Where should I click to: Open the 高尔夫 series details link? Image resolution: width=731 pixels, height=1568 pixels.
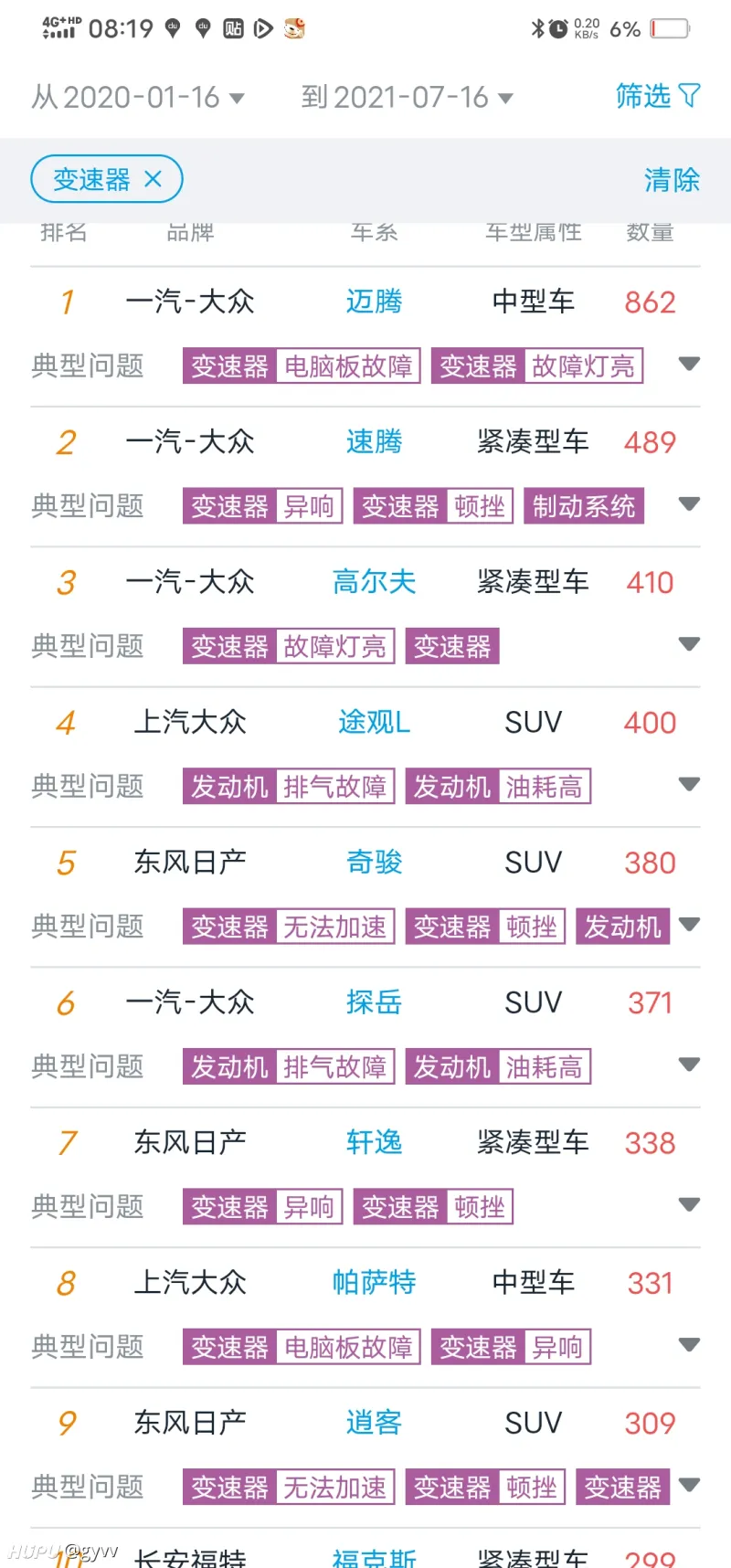pyautogui.click(x=373, y=581)
